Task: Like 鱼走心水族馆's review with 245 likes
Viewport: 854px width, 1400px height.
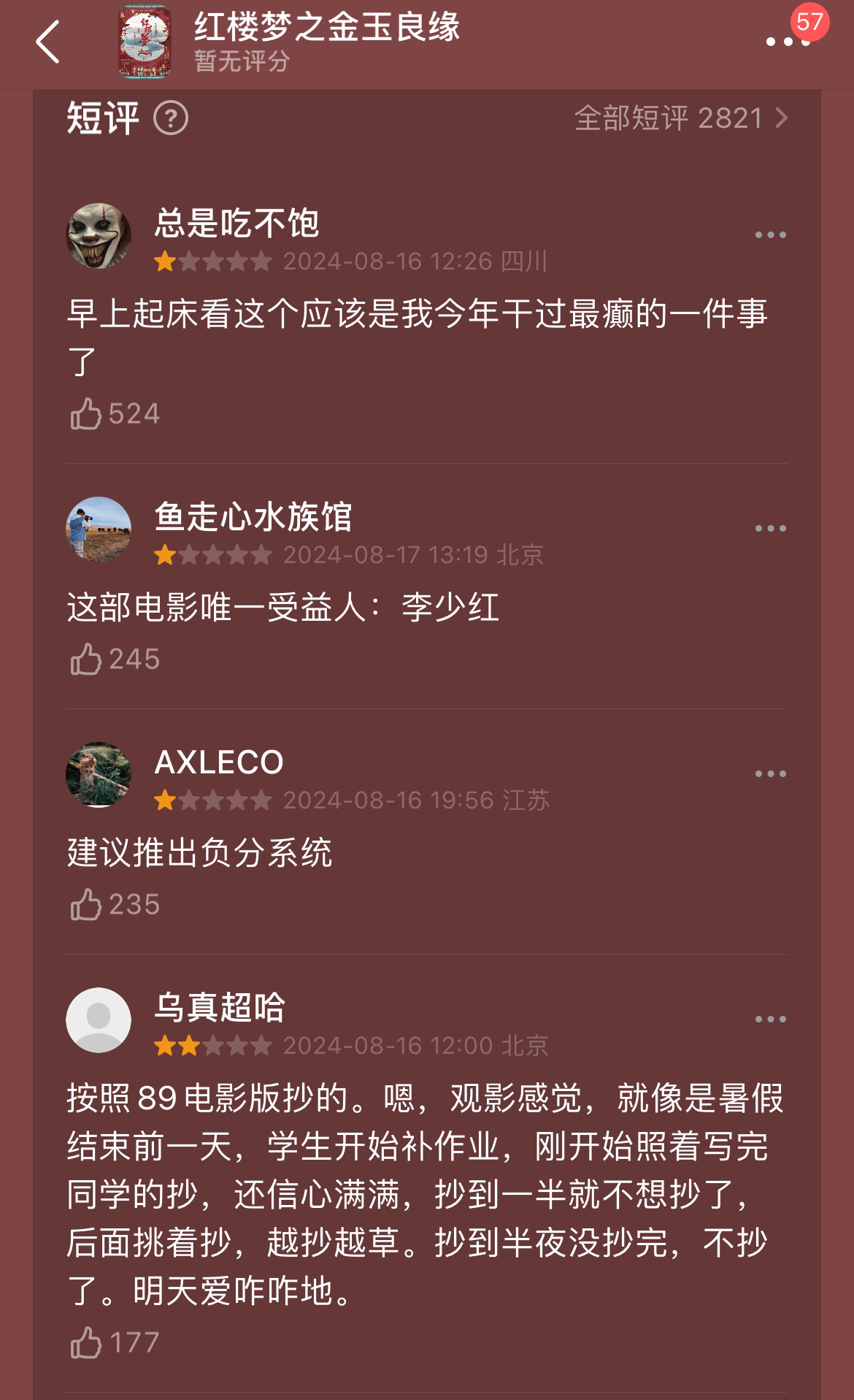Action: tap(86, 659)
